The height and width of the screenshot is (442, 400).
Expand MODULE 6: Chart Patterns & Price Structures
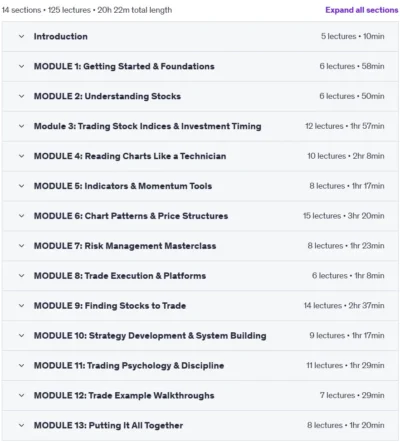click(x=200, y=216)
